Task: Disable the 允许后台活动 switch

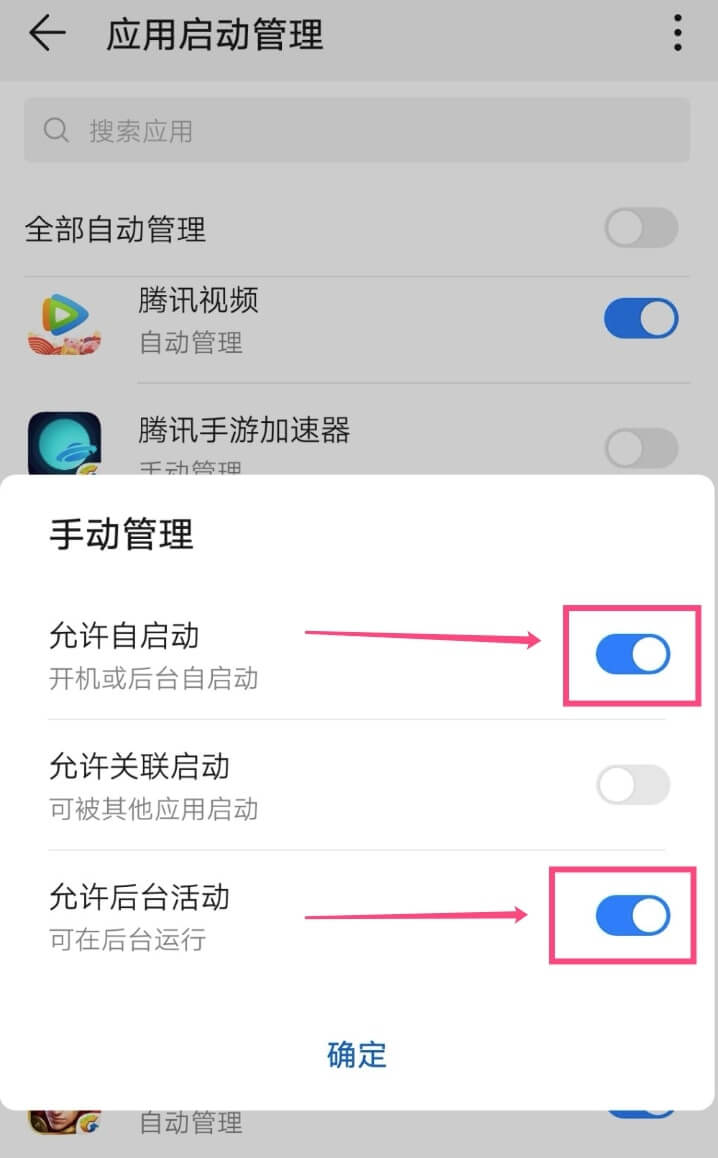Action: tap(633, 915)
